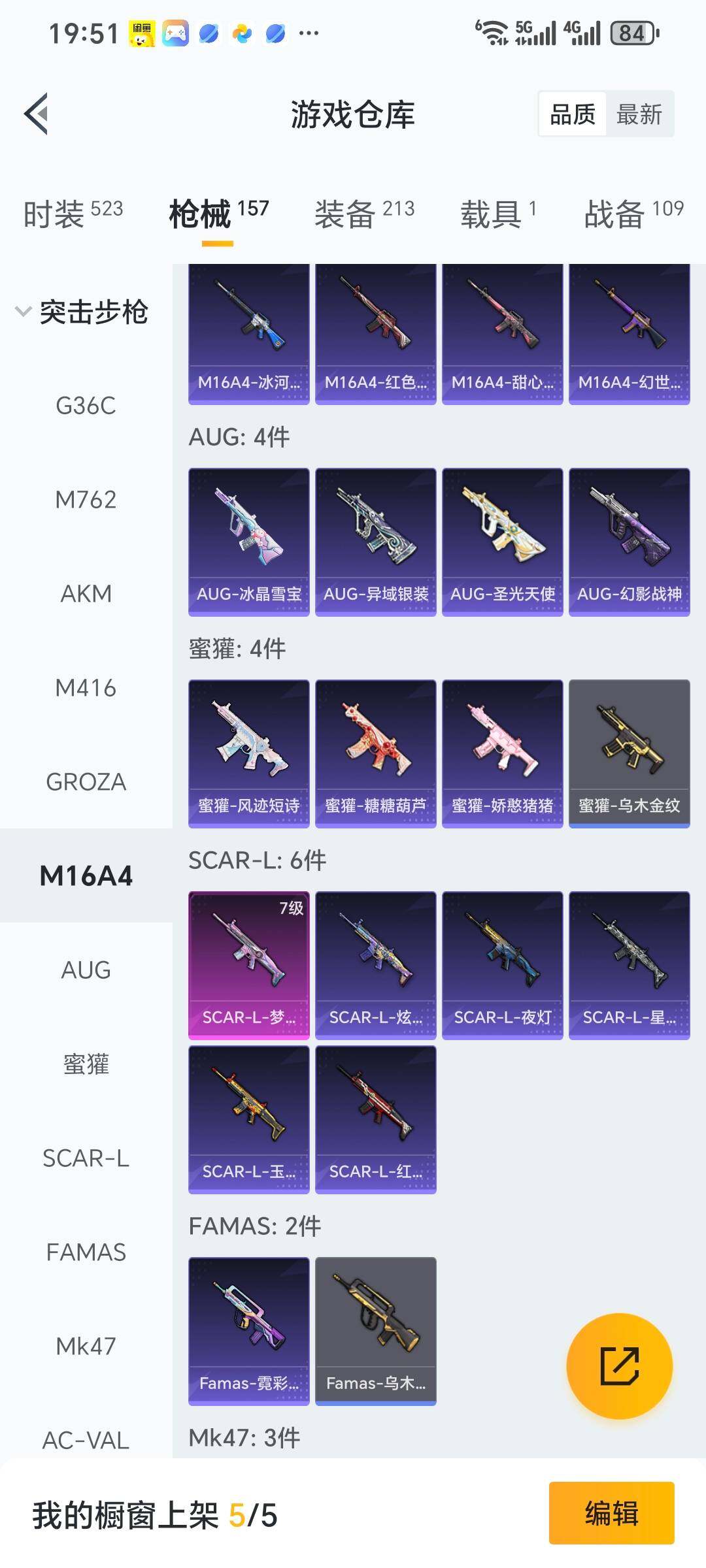Viewport: 706px width, 1568px height.
Task: Jump to the GROZA section
Action: click(x=86, y=782)
